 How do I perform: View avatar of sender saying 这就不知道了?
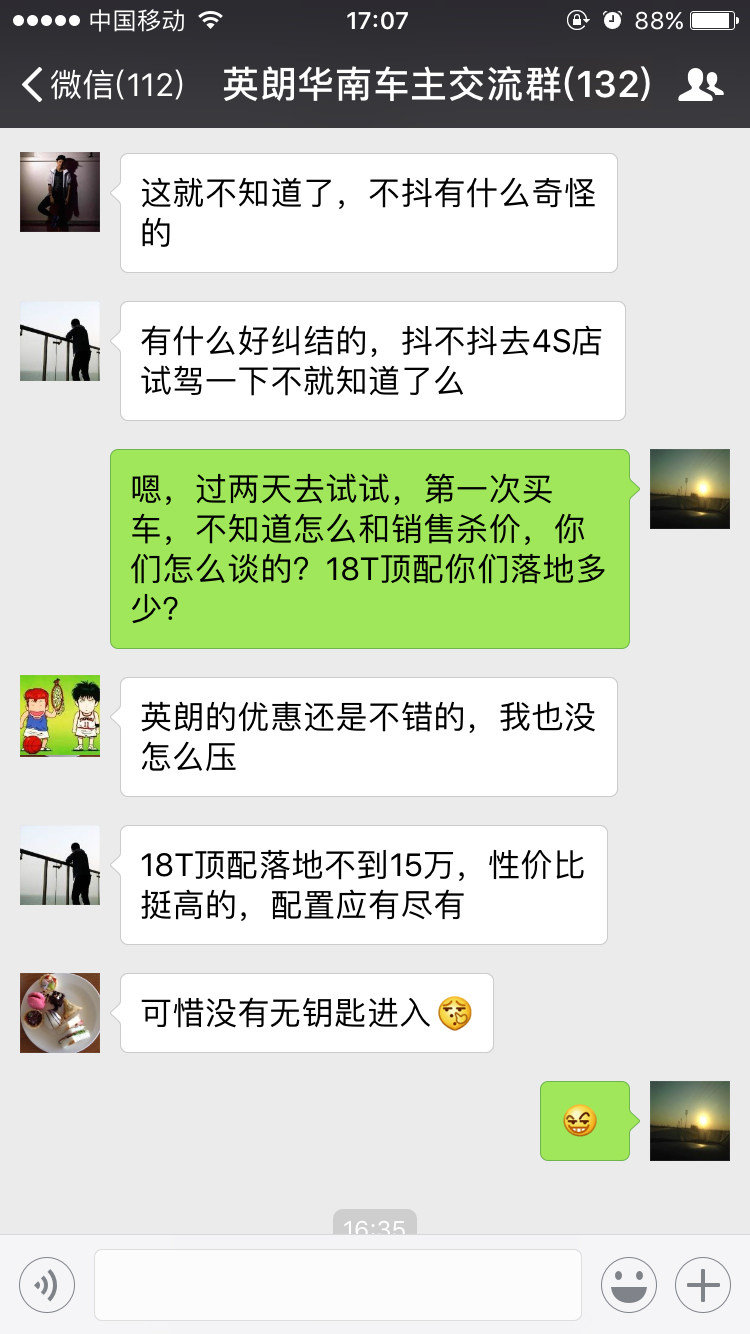[x=60, y=192]
